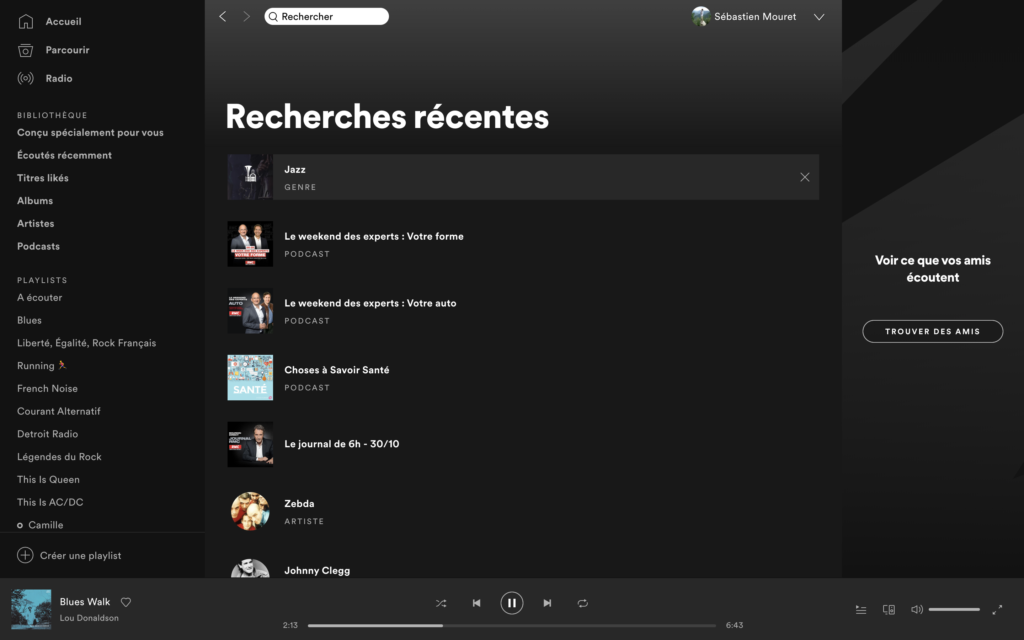Skip to the next track
The height and width of the screenshot is (640, 1024).
coord(547,603)
